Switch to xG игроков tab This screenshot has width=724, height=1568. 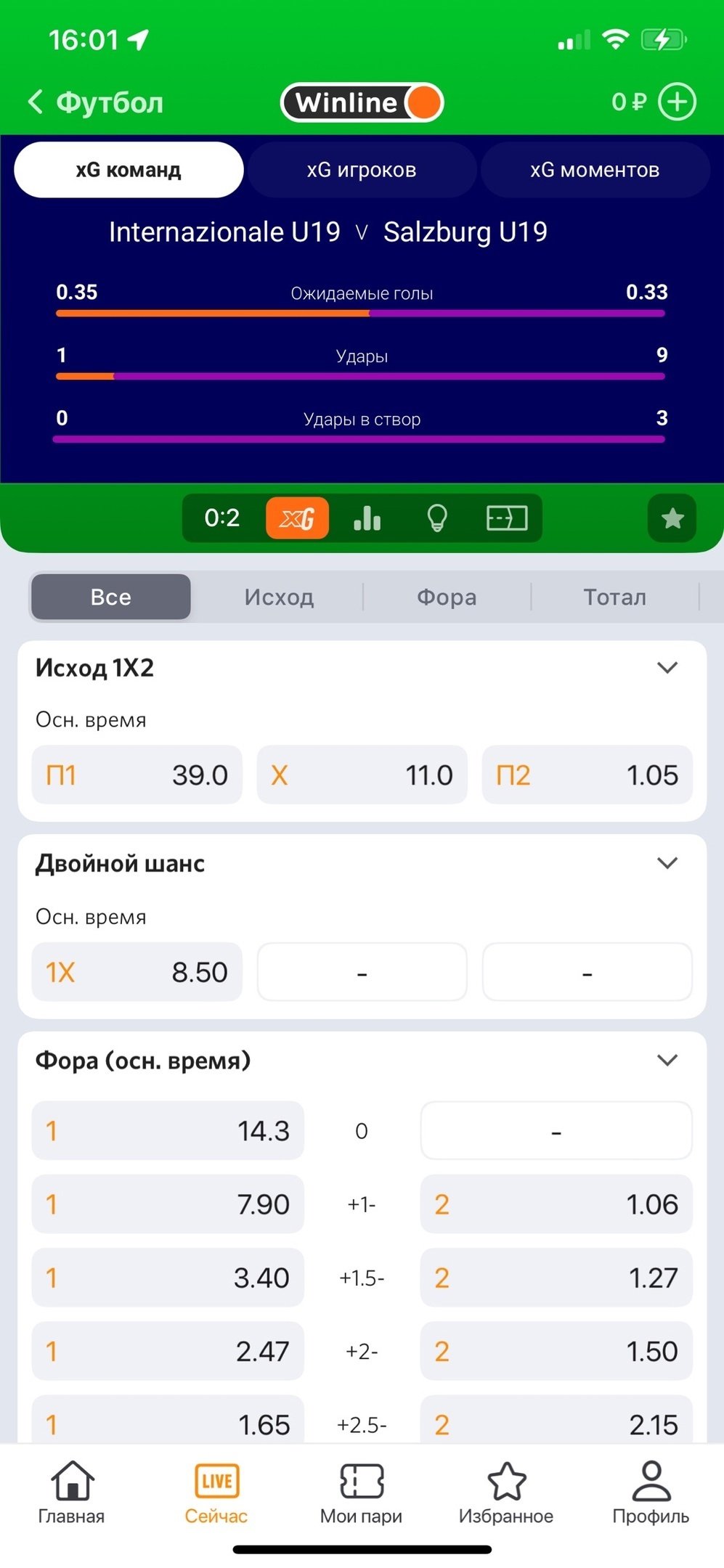tap(362, 170)
